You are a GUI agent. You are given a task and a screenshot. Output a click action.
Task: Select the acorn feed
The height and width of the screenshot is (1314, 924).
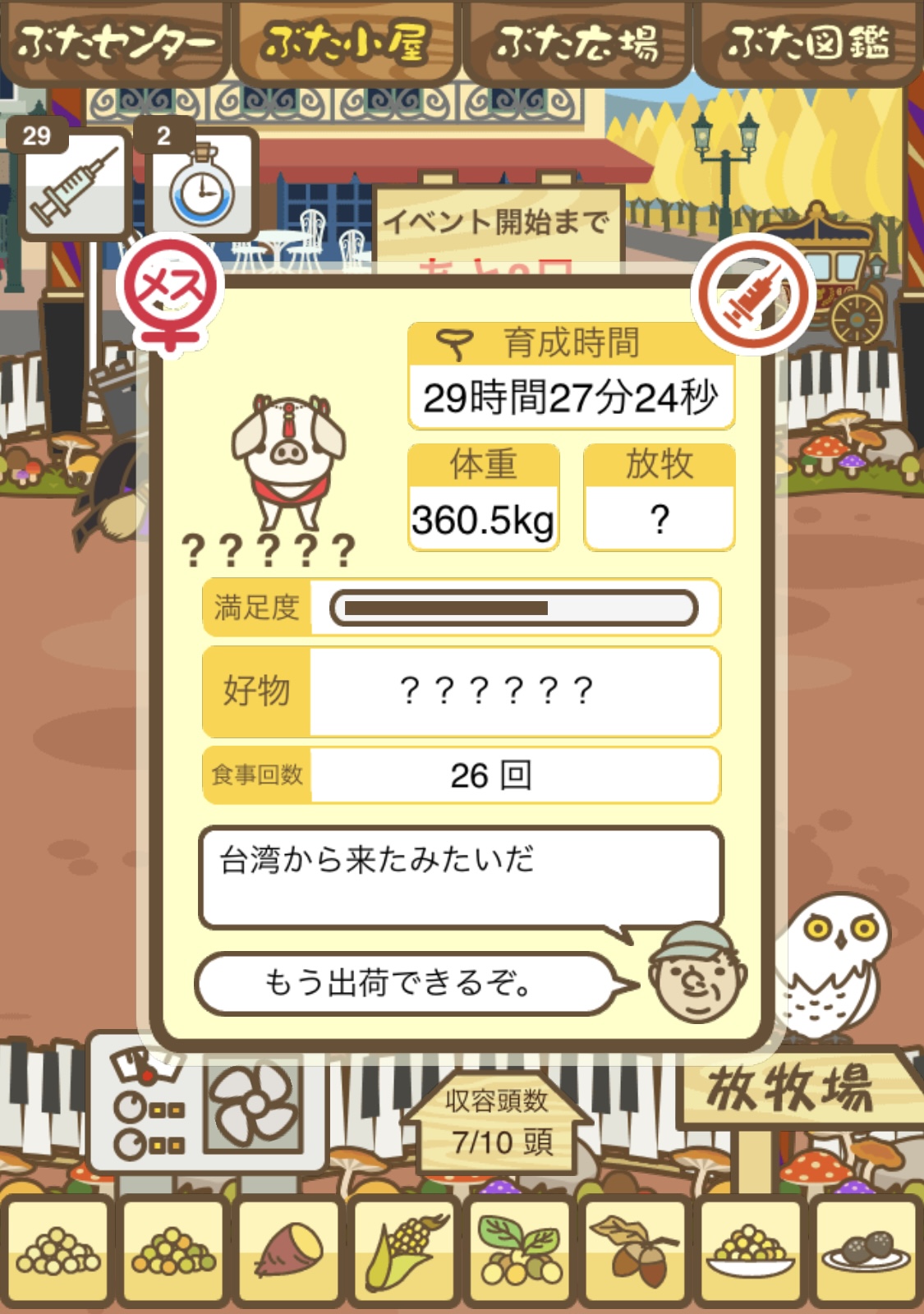[x=635, y=1250]
